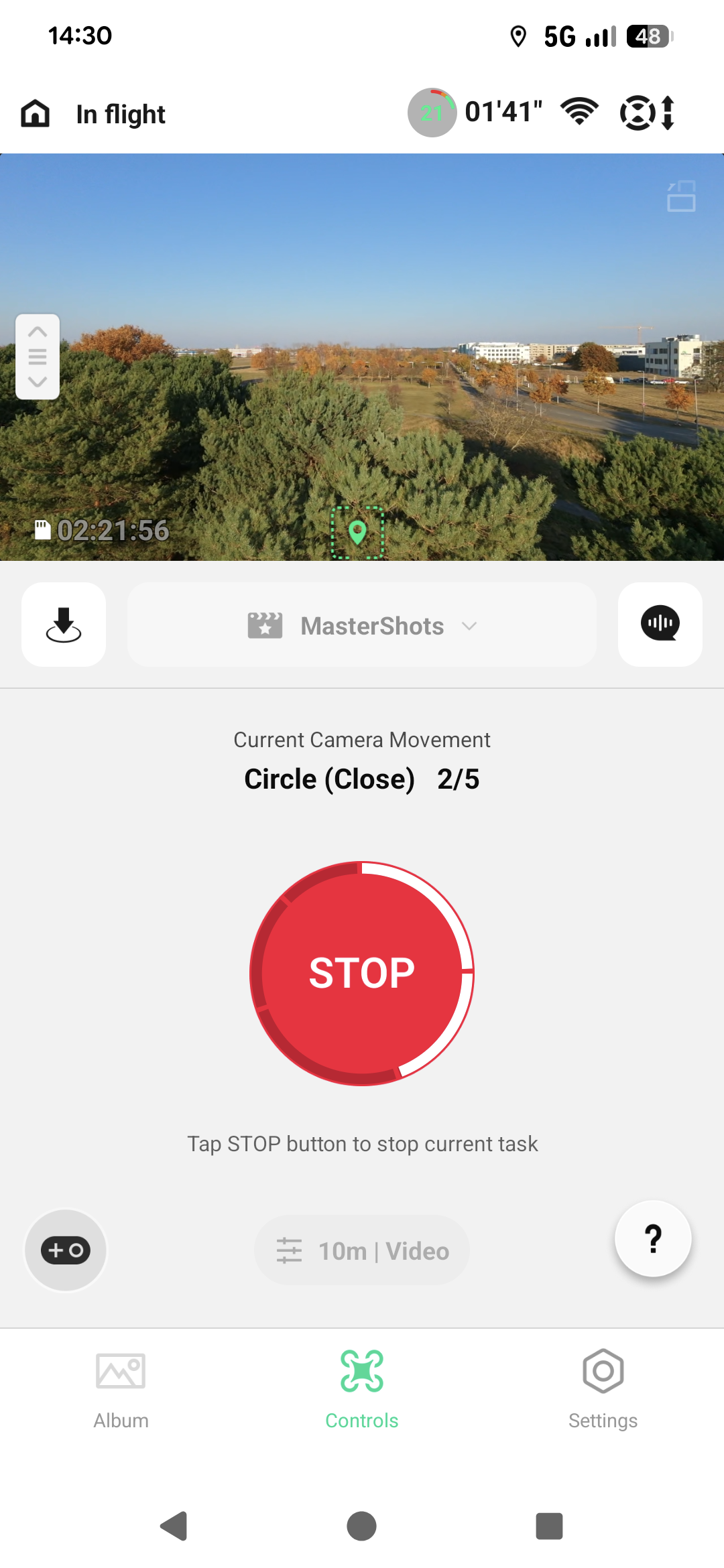
Task: Go to the home screen icon
Action: click(36, 113)
